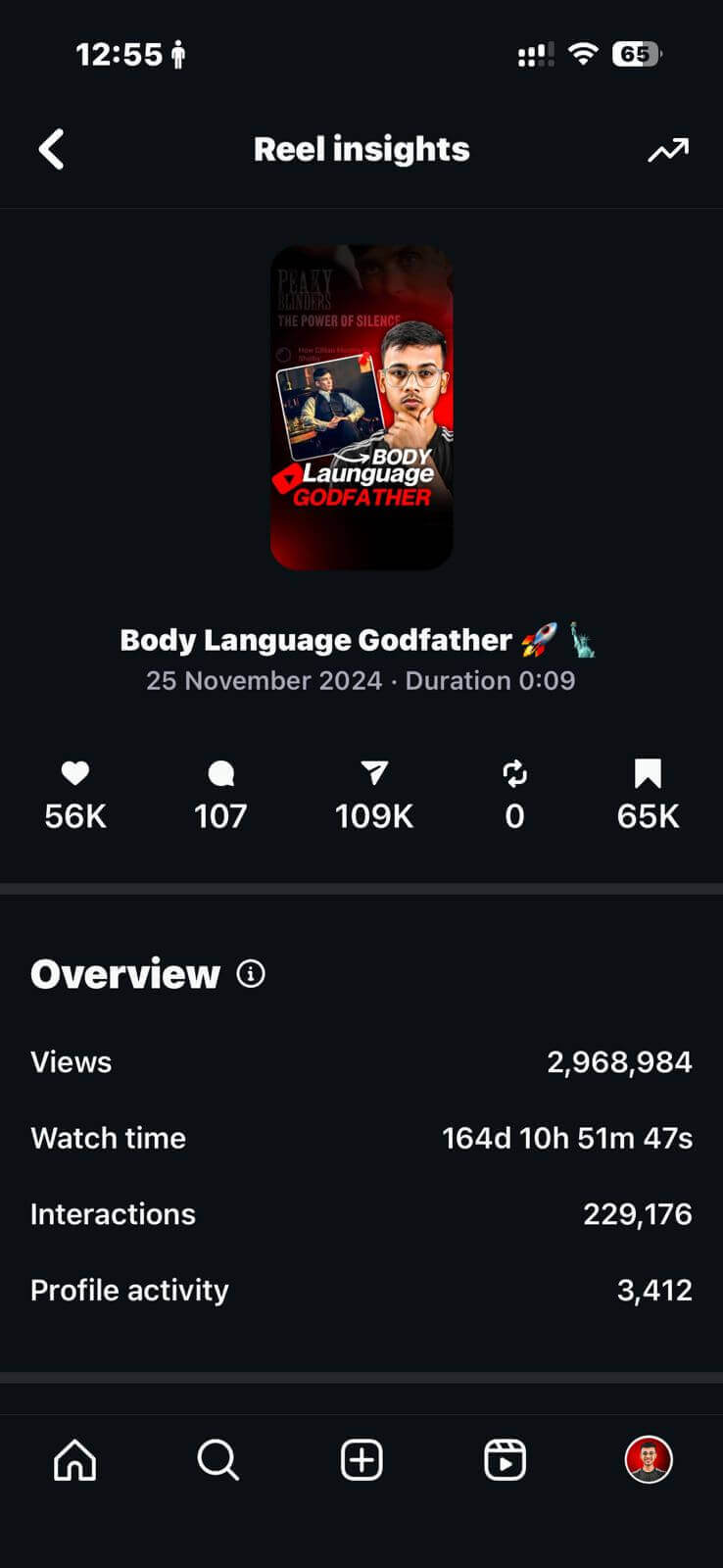723x1568 pixels.
Task: Open the profile picture tab
Action: (x=649, y=1460)
